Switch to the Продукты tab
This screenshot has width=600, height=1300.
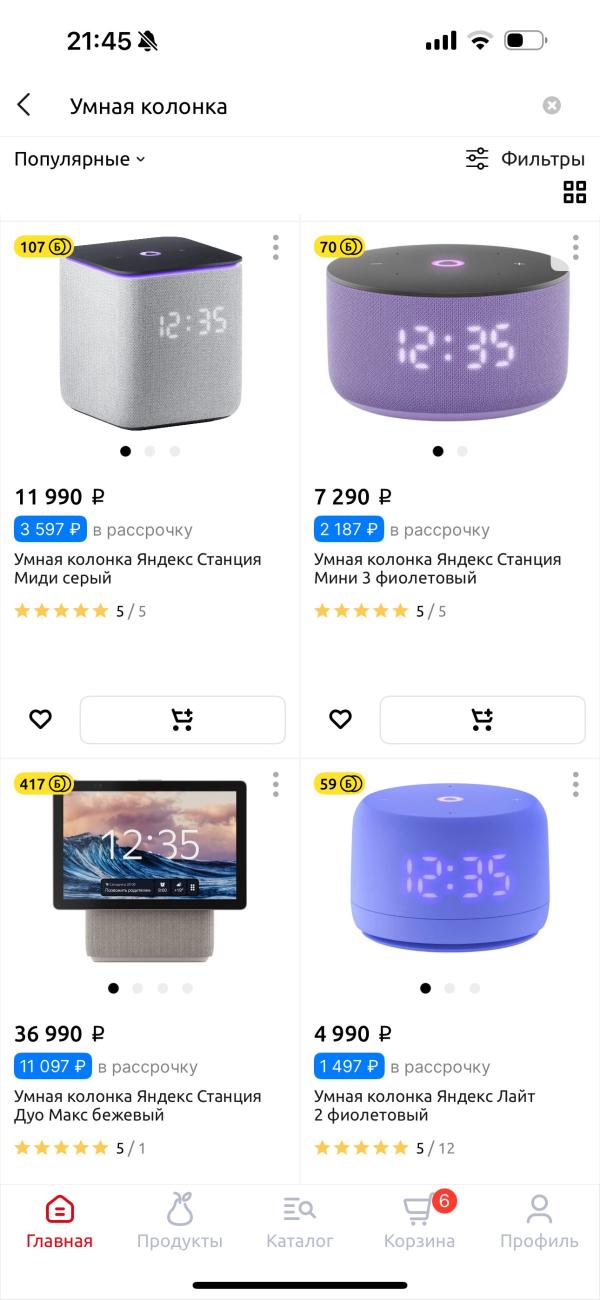pos(180,1222)
